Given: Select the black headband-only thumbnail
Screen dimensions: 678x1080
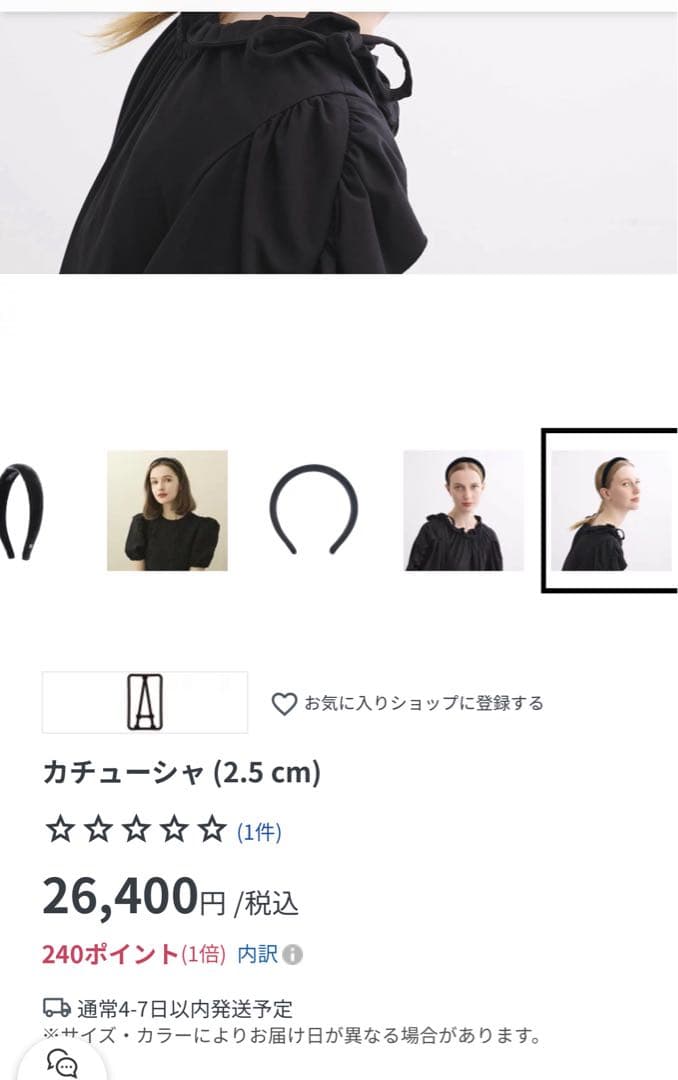Looking at the screenshot, I should pos(314,510).
